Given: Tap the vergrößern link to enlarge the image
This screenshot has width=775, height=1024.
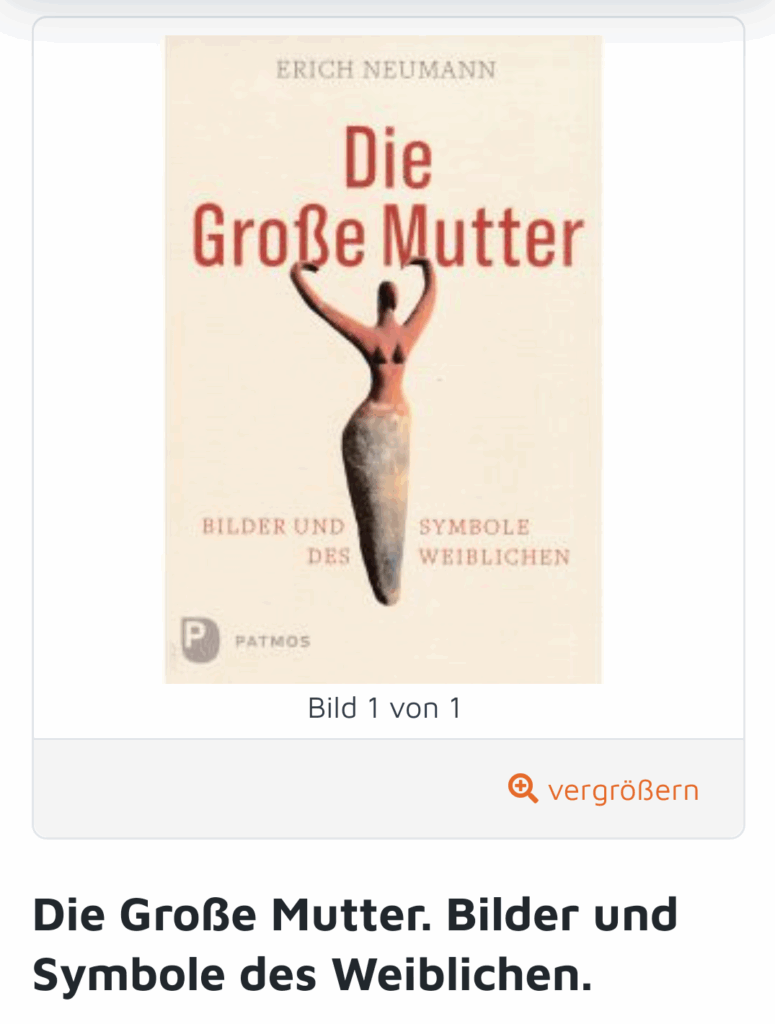Looking at the screenshot, I should tap(603, 790).
